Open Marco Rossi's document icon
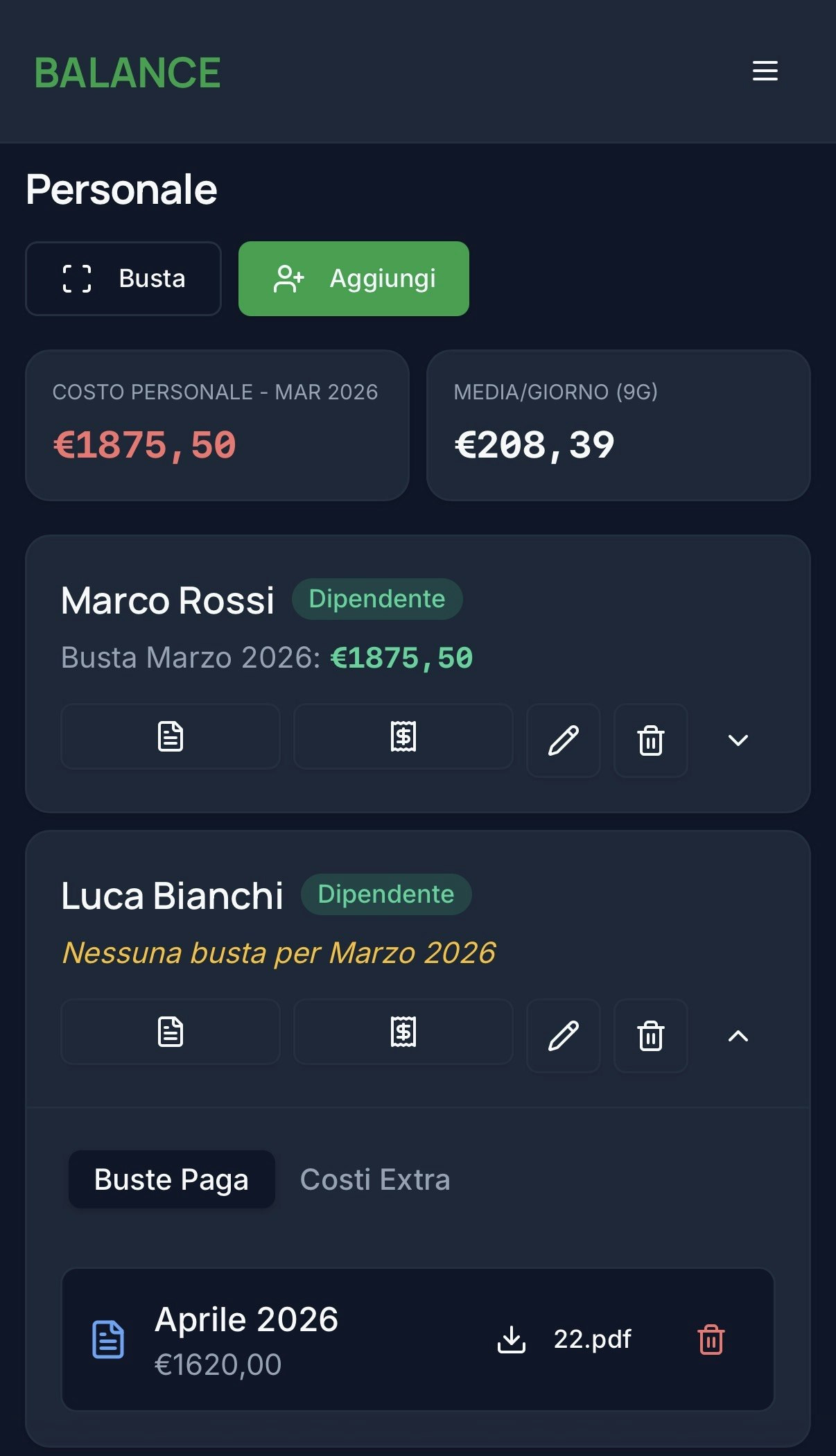This screenshot has width=836, height=1456. pyautogui.click(x=171, y=736)
